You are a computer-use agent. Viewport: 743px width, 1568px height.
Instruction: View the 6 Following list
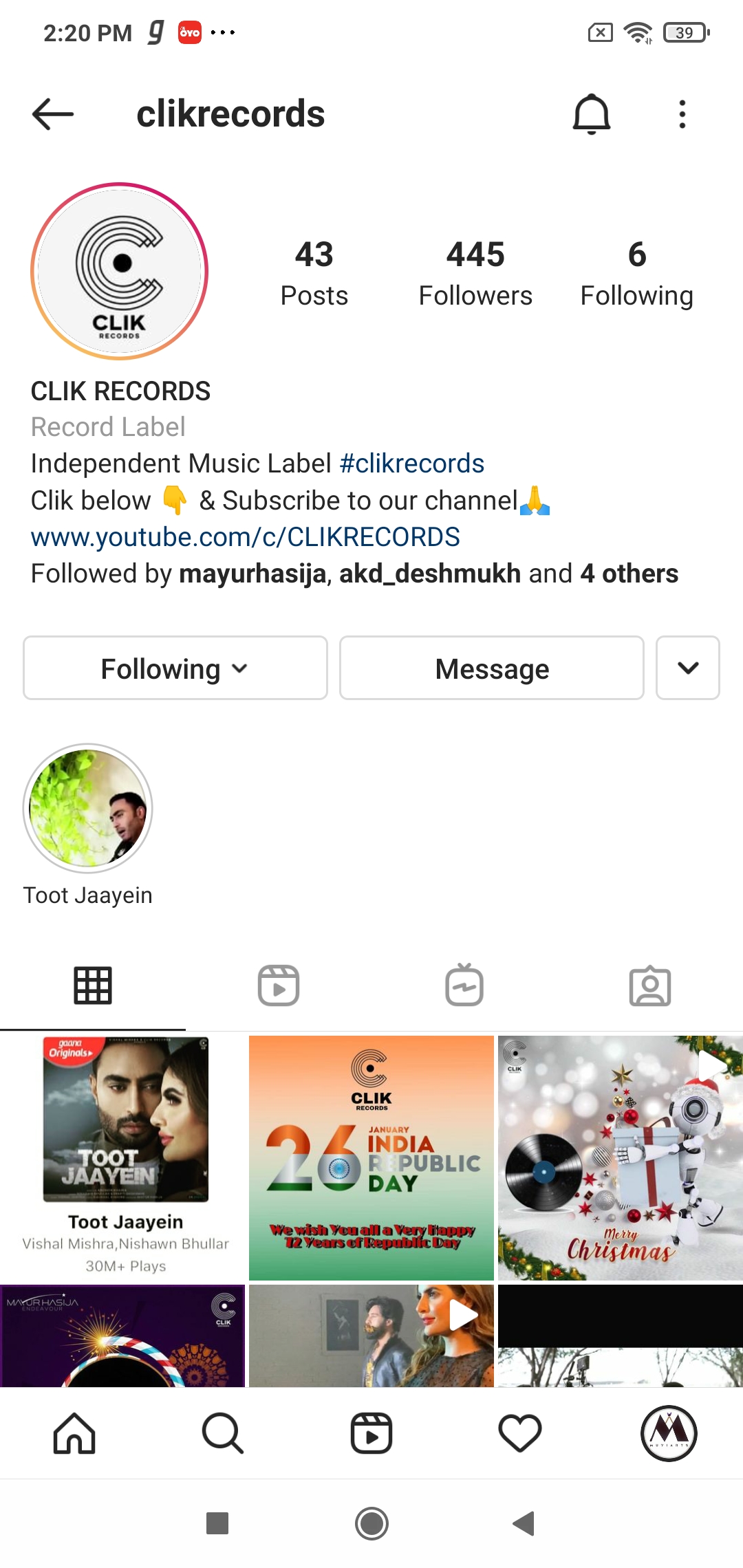point(636,273)
